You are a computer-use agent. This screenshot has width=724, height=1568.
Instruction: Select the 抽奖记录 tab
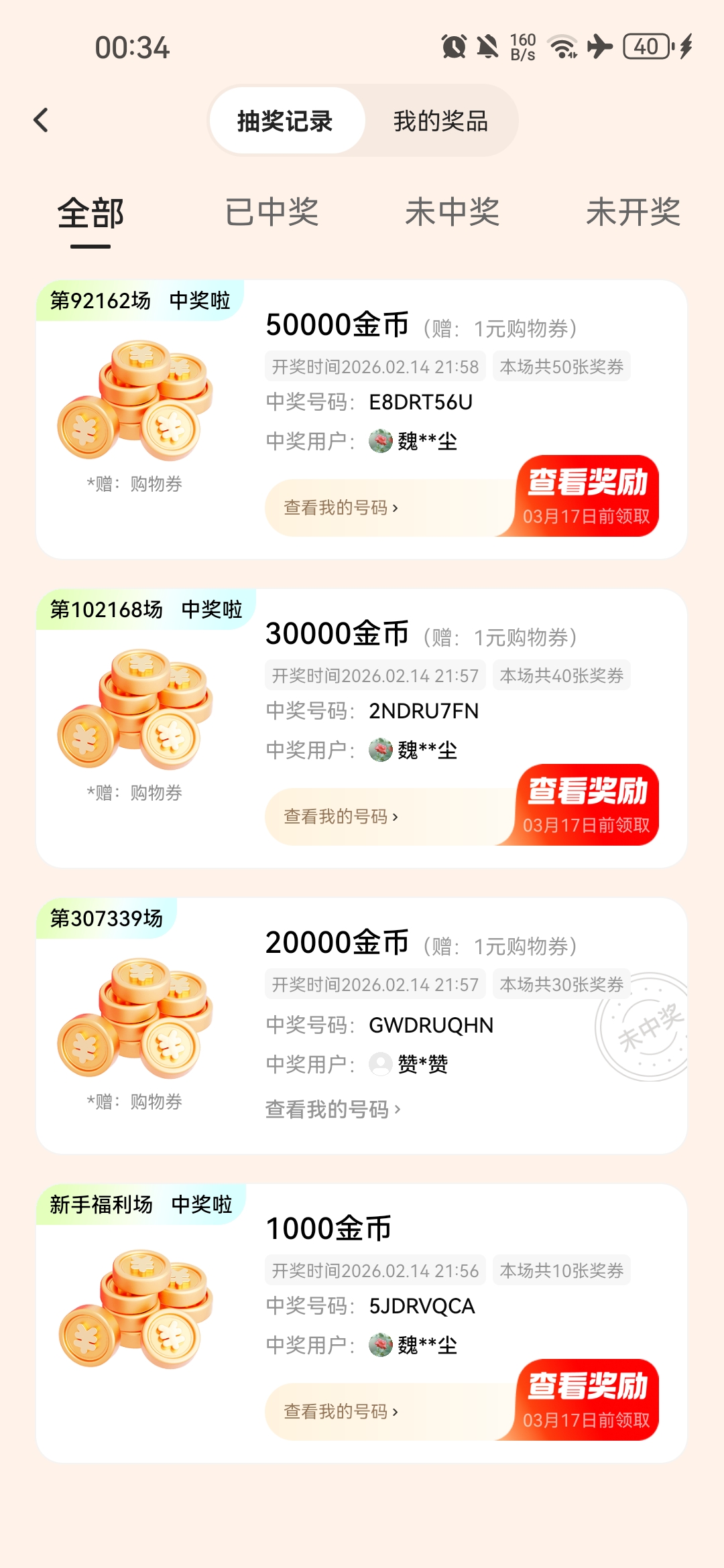[x=286, y=121]
